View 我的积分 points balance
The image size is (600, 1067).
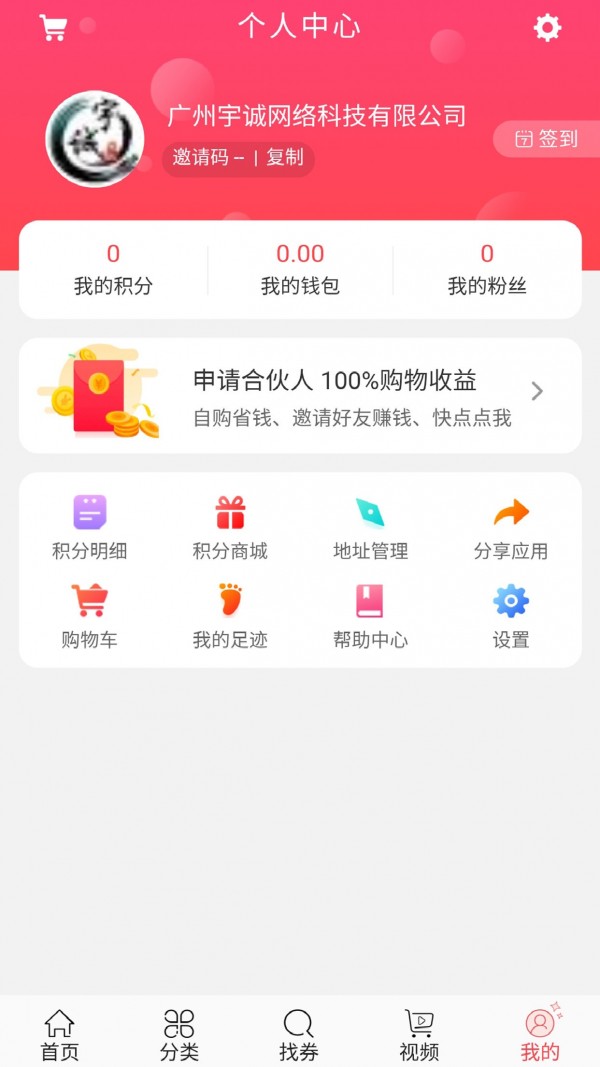113,270
